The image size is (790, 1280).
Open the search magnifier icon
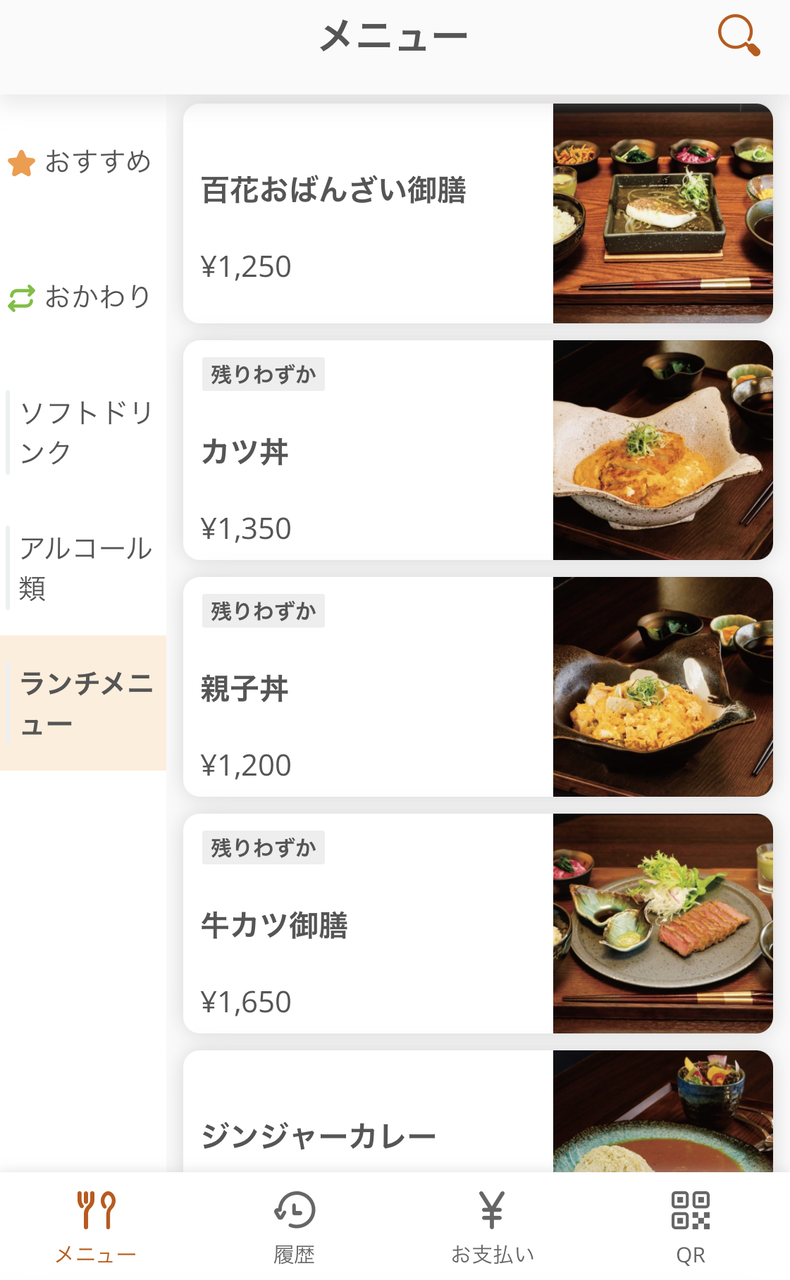coord(738,36)
